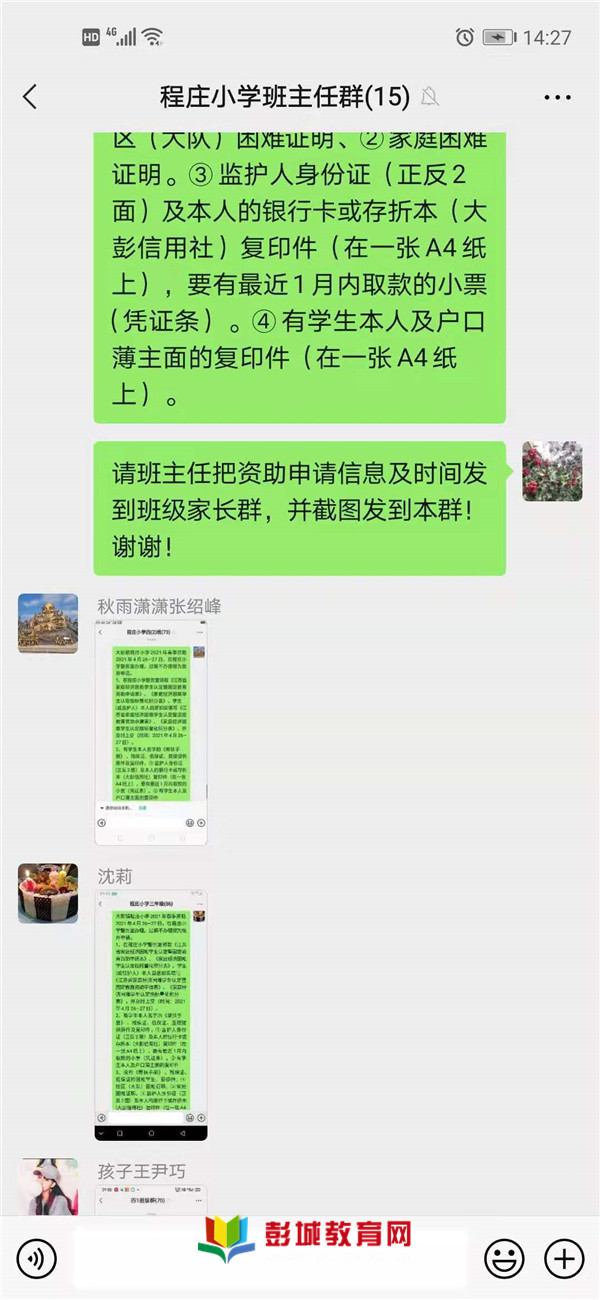
Task: Go back from the 程庄小学班主任群 chat
Action: pos(30,97)
